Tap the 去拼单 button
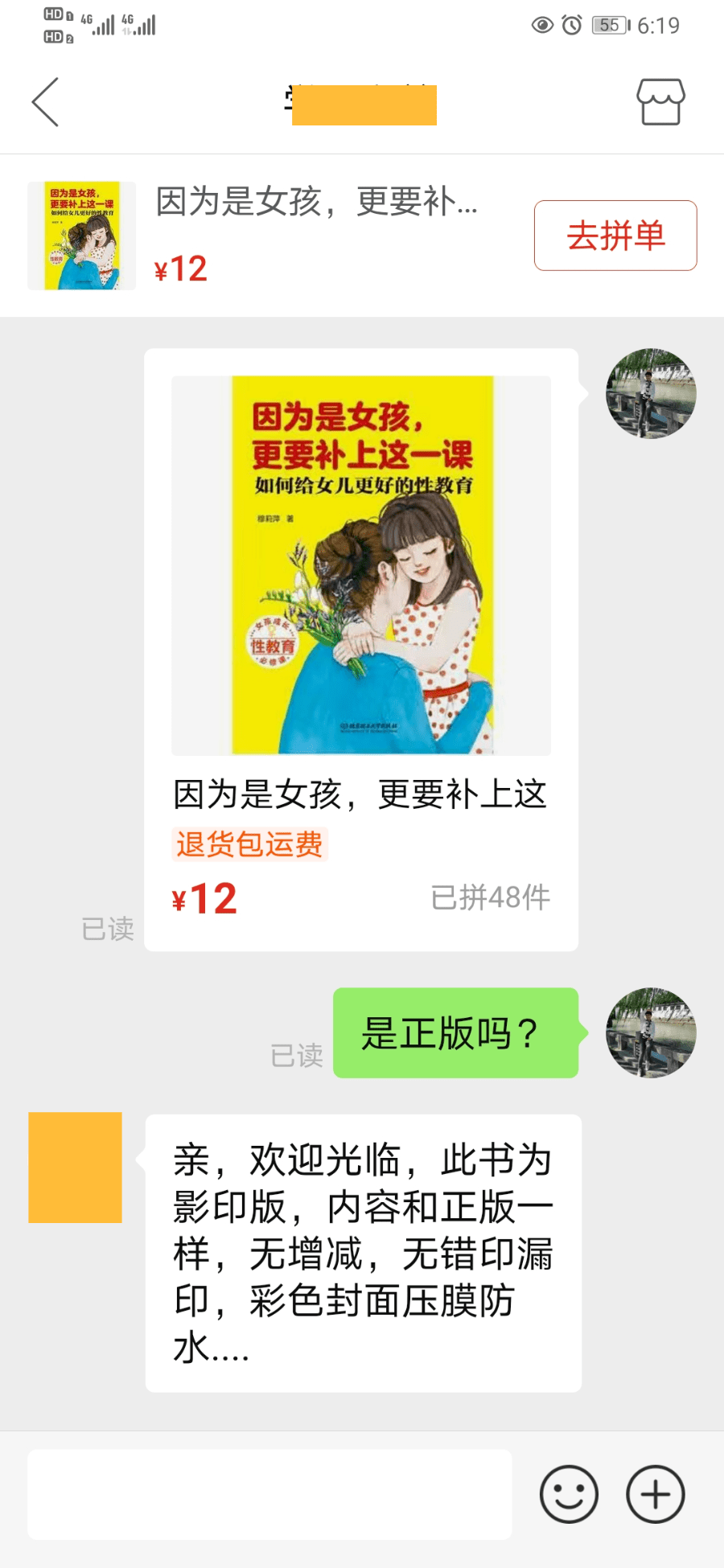Screen dimensions: 724x1568 (615, 236)
